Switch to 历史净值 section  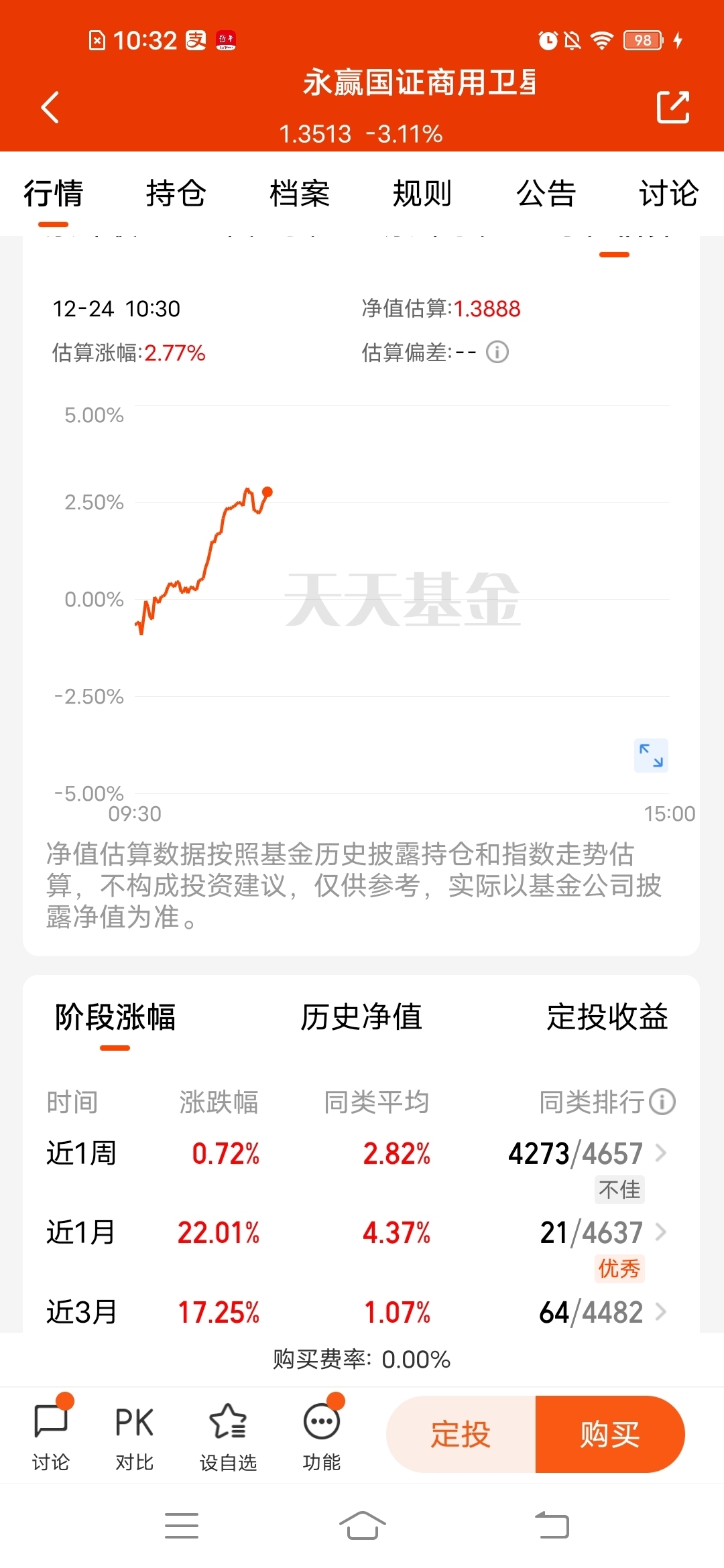(361, 1017)
